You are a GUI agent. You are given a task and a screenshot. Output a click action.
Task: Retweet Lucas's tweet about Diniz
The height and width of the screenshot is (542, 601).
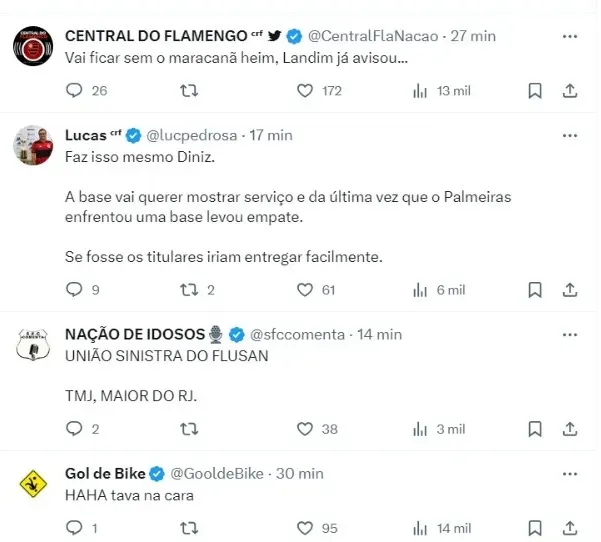pyautogui.click(x=187, y=290)
